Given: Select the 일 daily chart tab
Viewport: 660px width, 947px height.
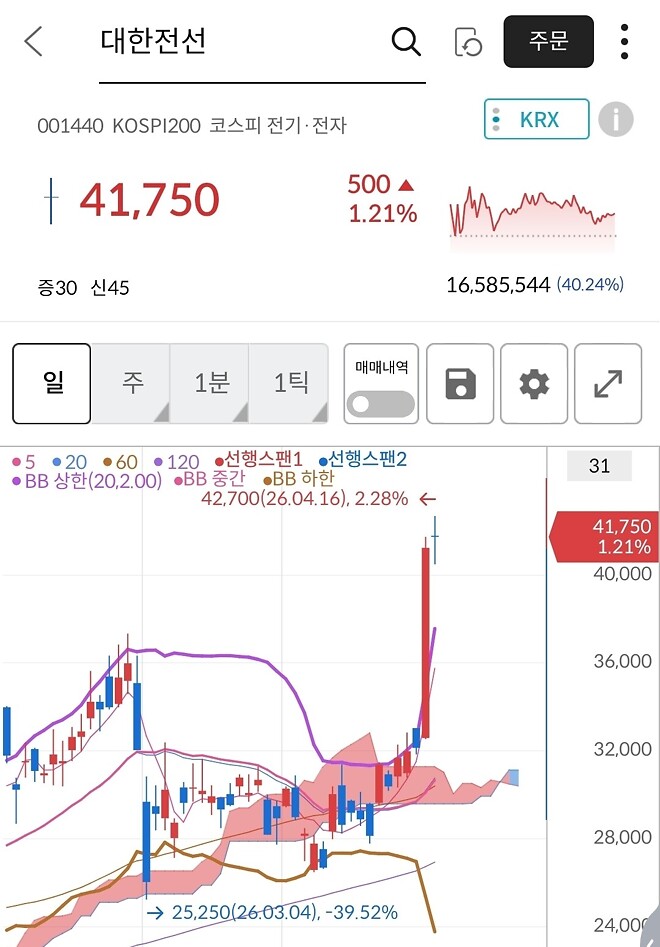Looking at the screenshot, I should pos(52,383).
